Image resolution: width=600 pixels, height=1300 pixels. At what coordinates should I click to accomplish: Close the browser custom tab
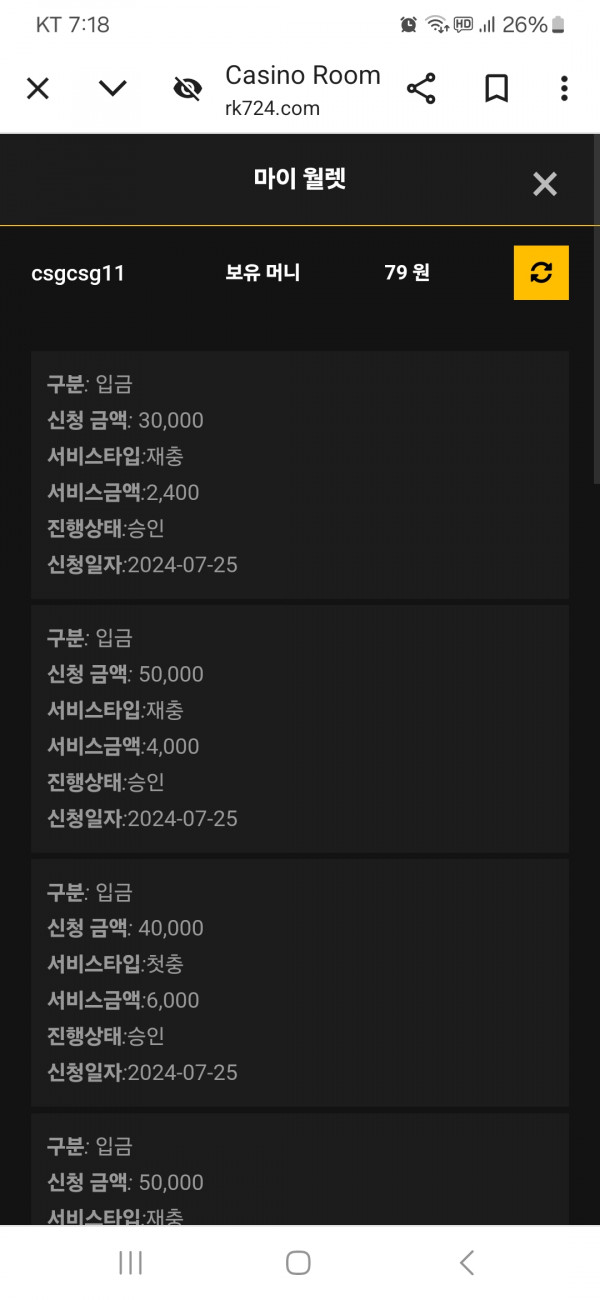37,89
